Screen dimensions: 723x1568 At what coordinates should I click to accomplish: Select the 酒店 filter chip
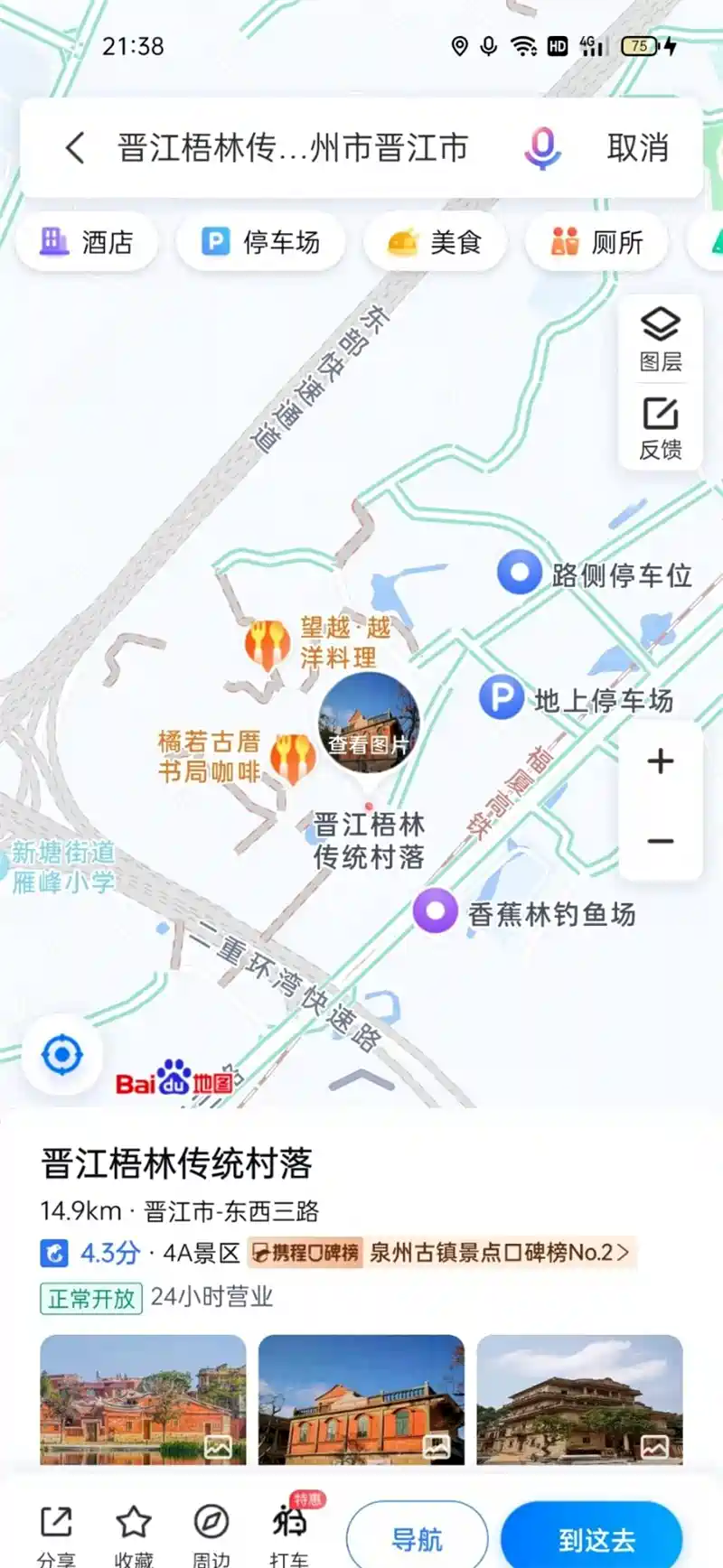point(87,242)
